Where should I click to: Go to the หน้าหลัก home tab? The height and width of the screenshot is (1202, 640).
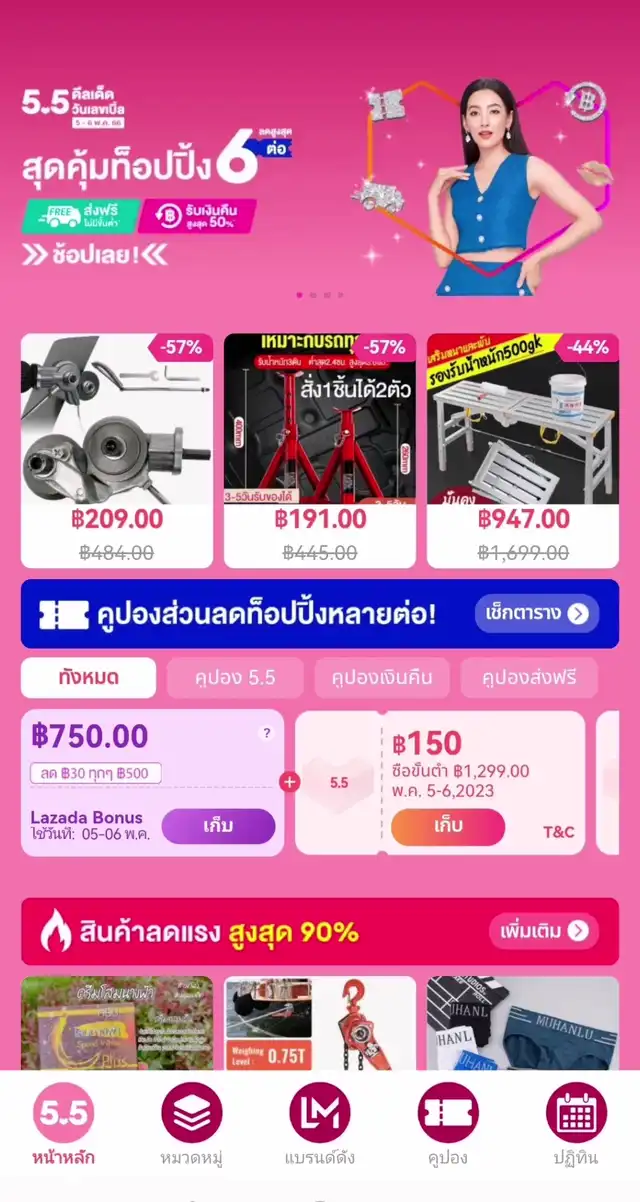tap(64, 1127)
